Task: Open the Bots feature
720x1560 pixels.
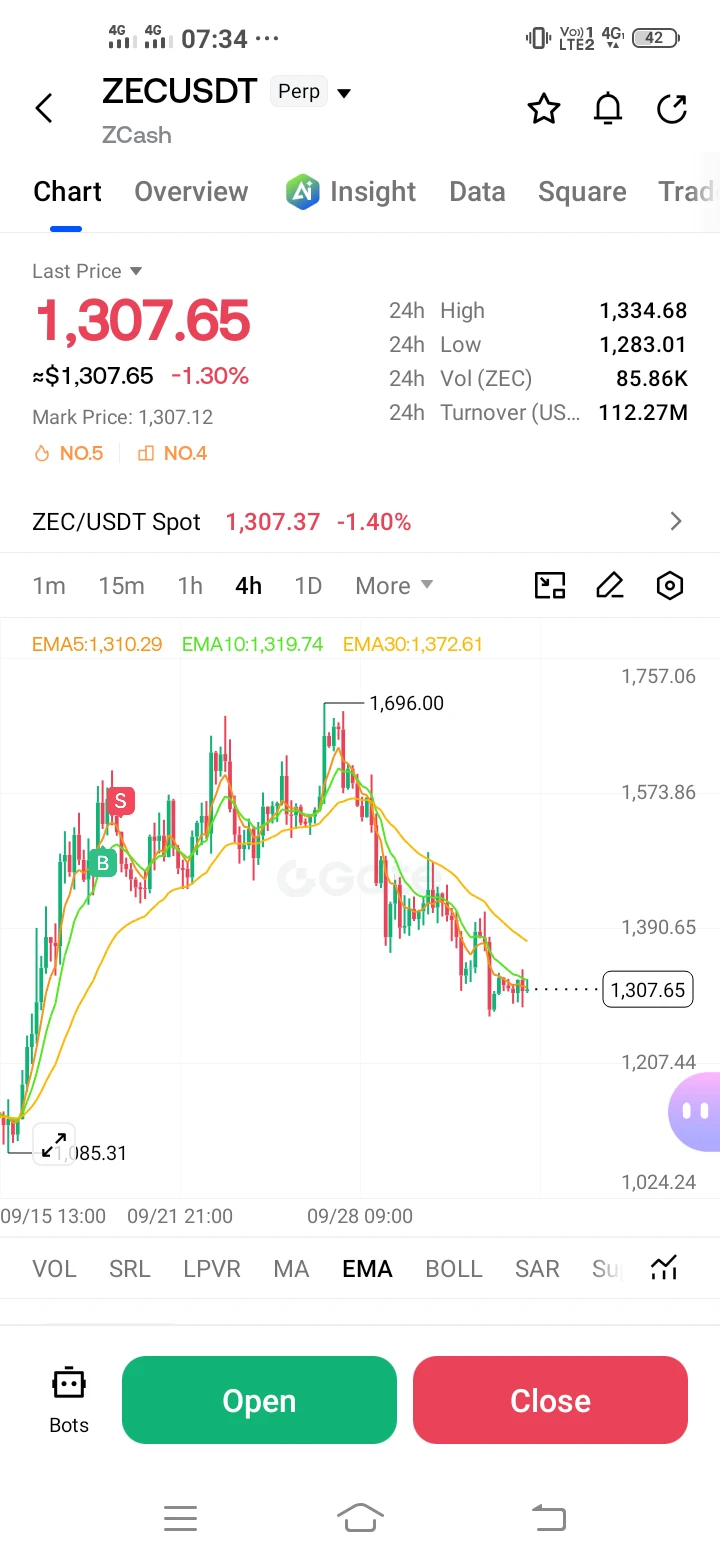Action: tap(69, 1399)
